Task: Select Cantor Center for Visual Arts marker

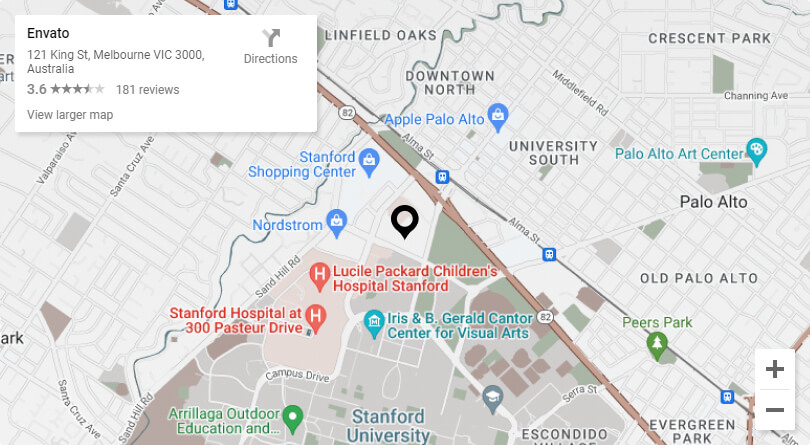Action: [x=374, y=321]
